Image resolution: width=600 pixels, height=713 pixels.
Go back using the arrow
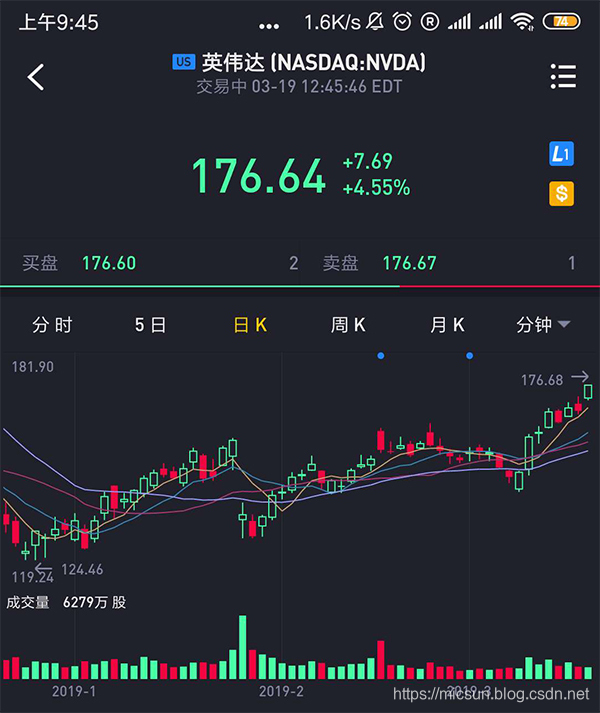[36, 77]
